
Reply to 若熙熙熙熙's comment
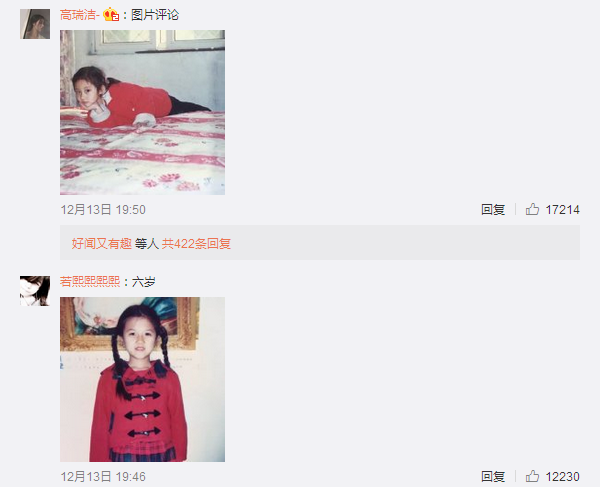[493, 477]
